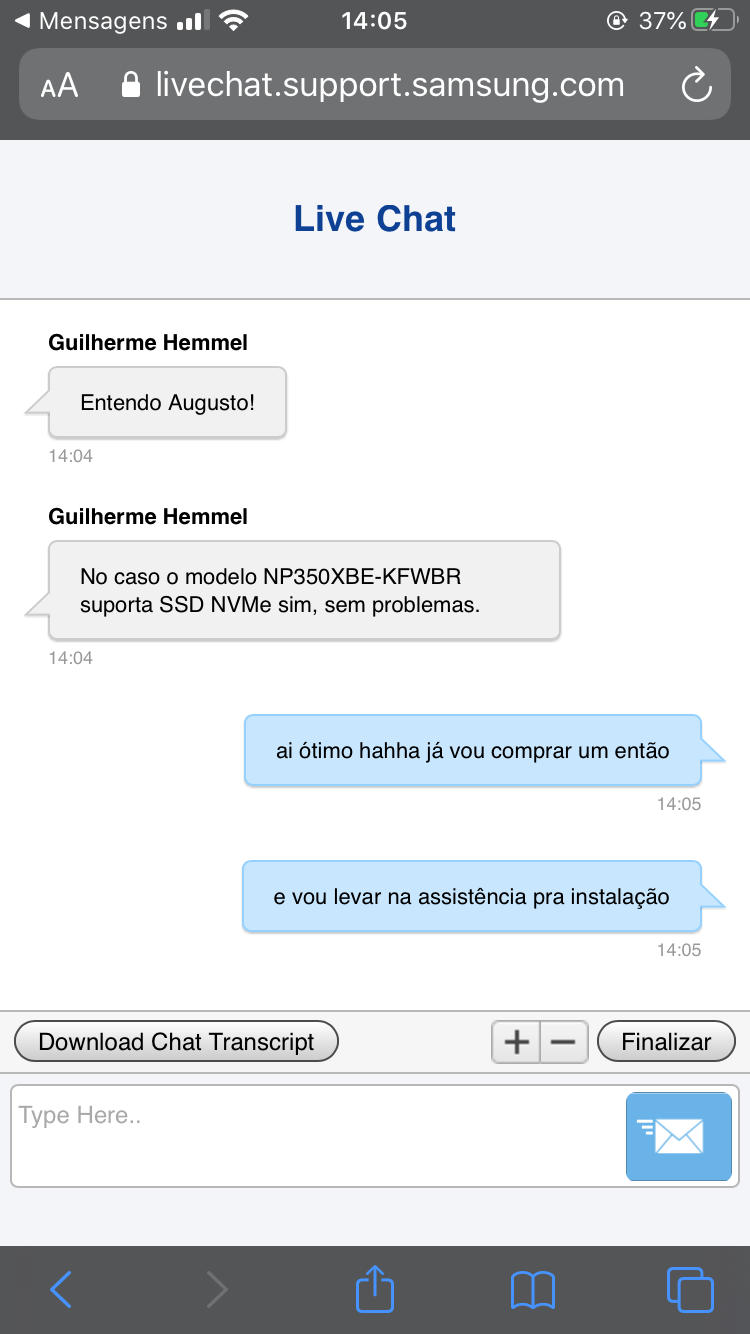Open the AA reader and text options
The height and width of the screenshot is (1334, 750).
pos(59,85)
